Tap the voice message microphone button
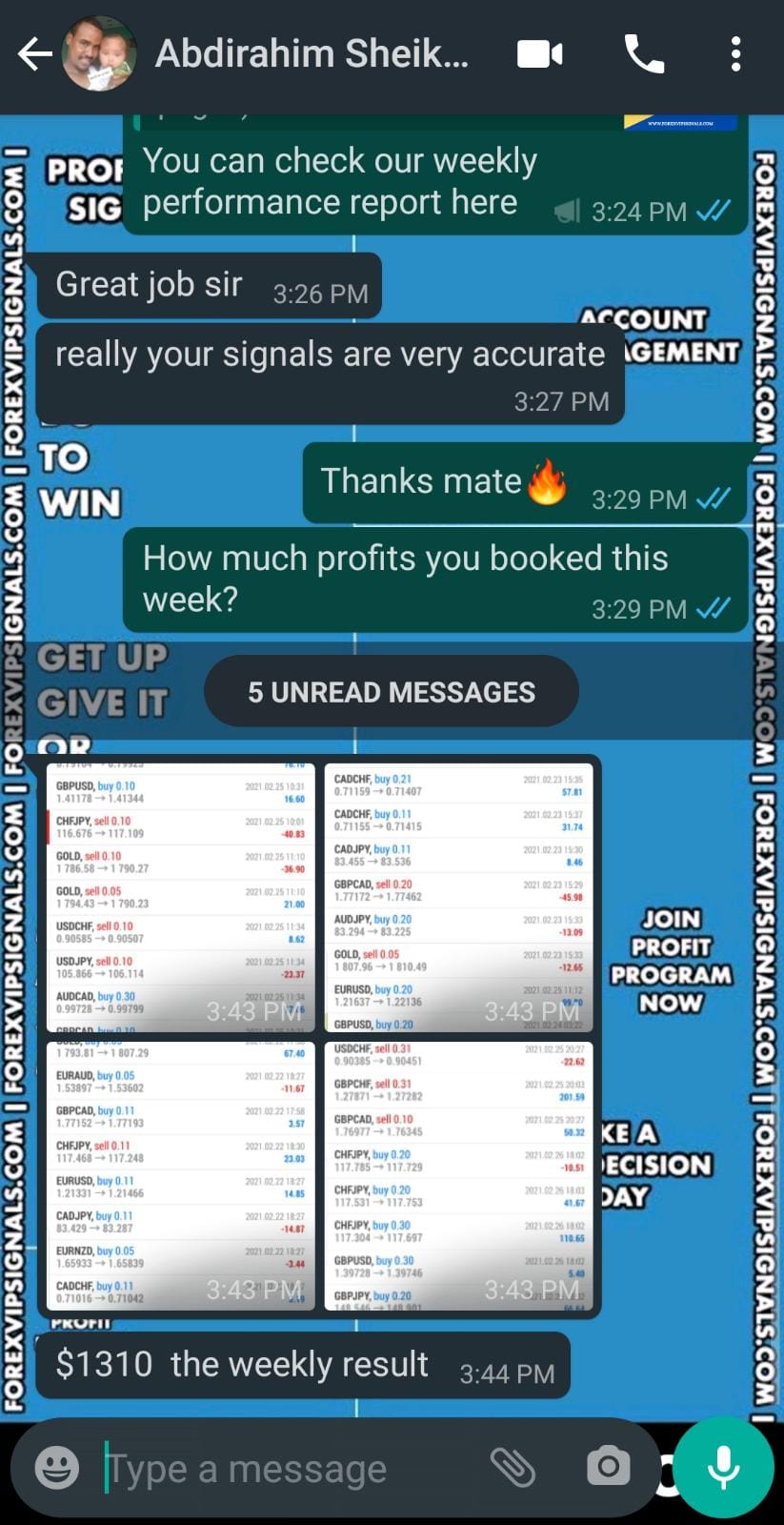 (724, 1467)
